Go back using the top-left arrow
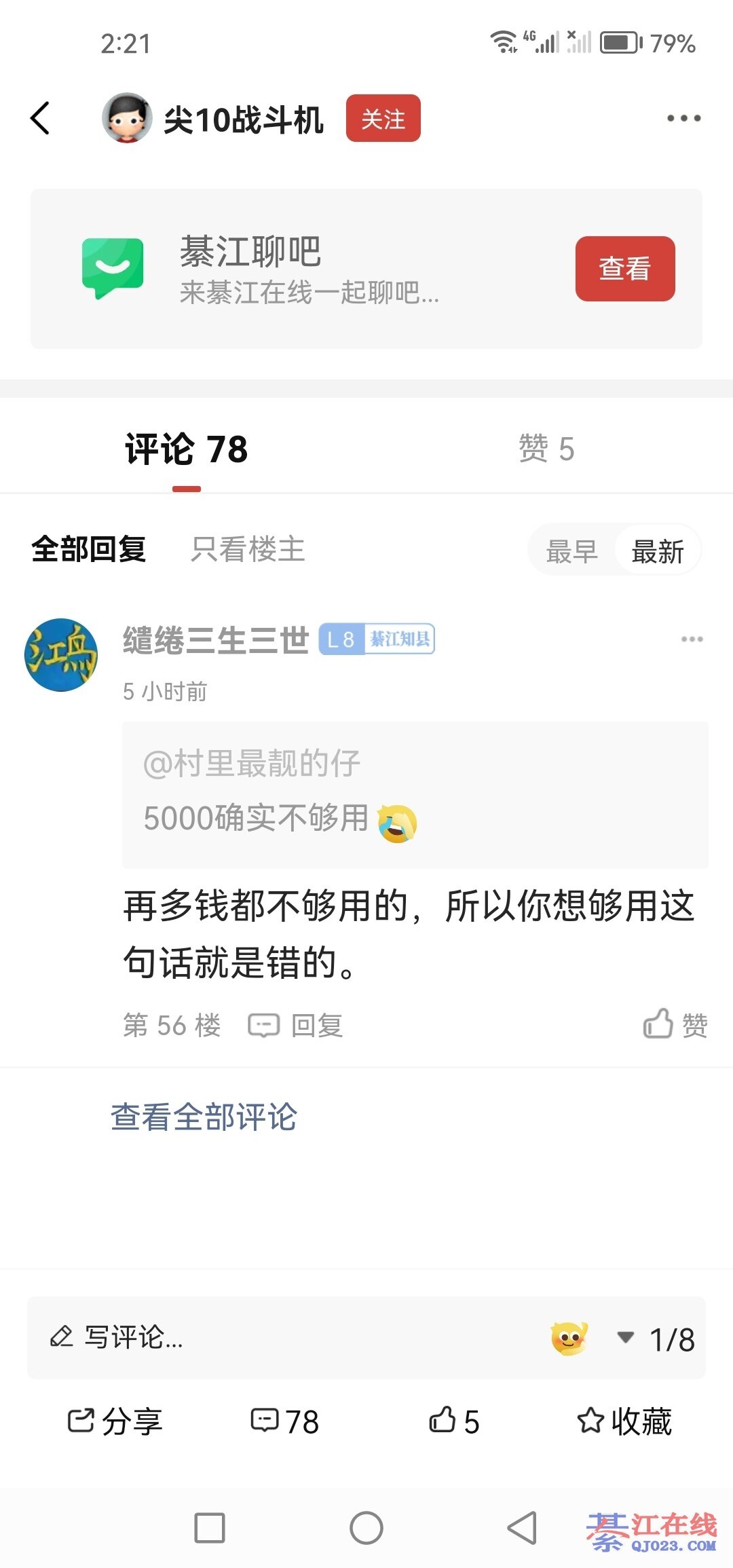The image size is (733, 1568). (41, 118)
